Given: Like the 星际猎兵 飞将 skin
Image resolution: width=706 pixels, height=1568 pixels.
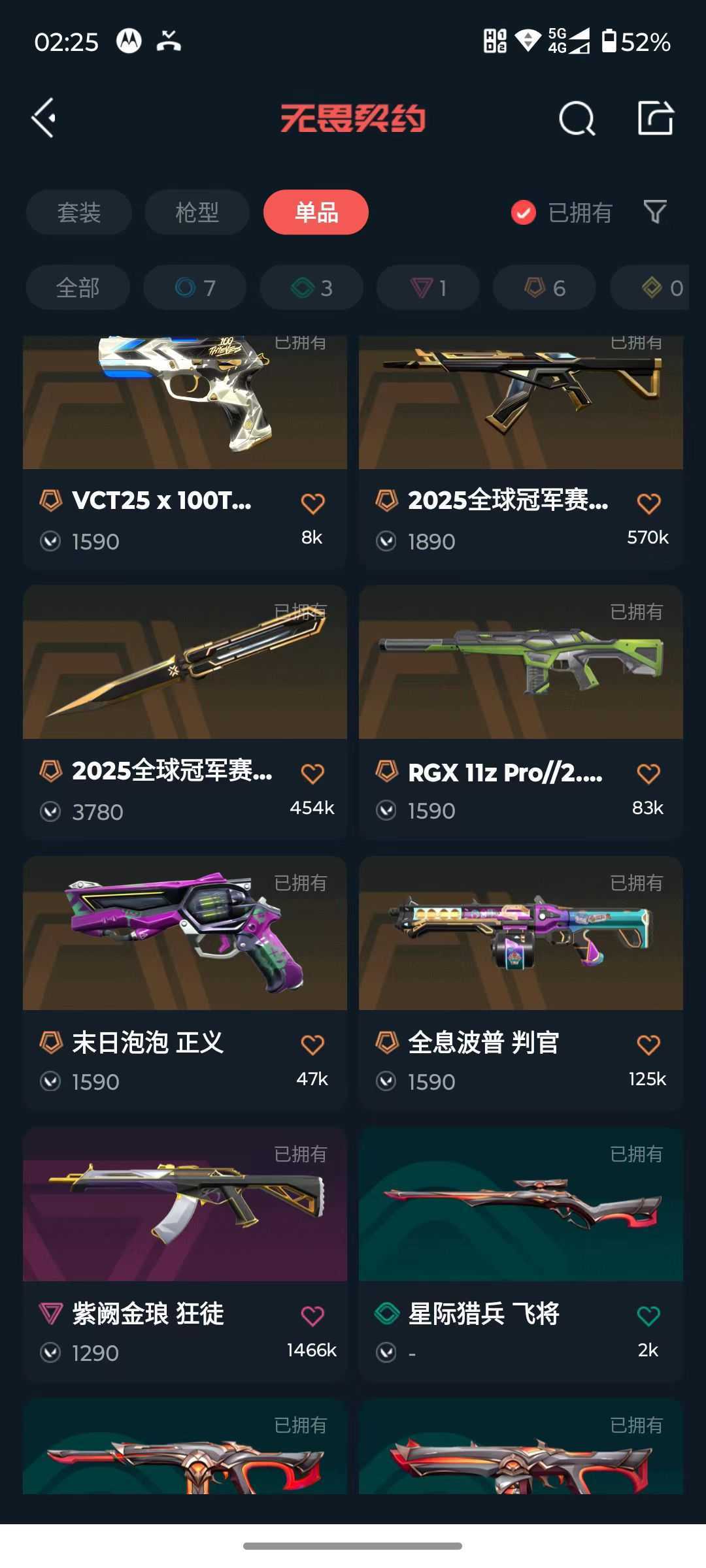Looking at the screenshot, I should point(648,1315).
